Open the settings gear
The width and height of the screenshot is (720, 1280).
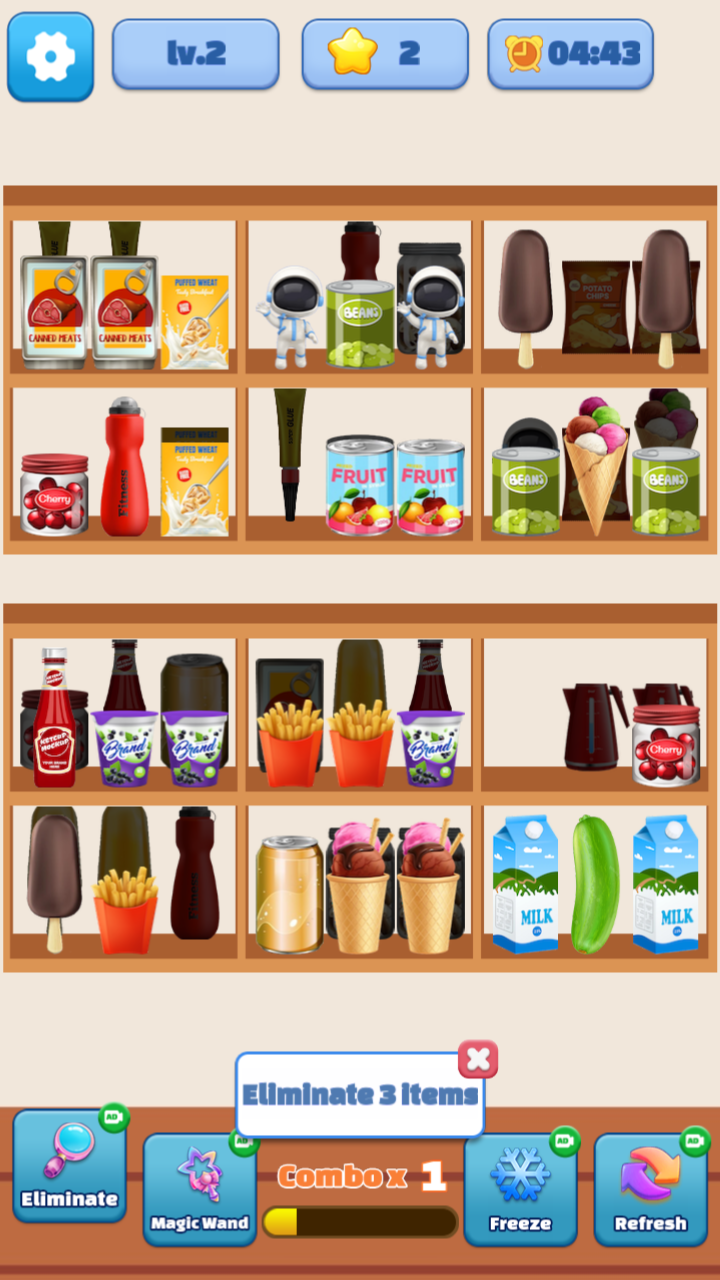(x=50, y=55)
